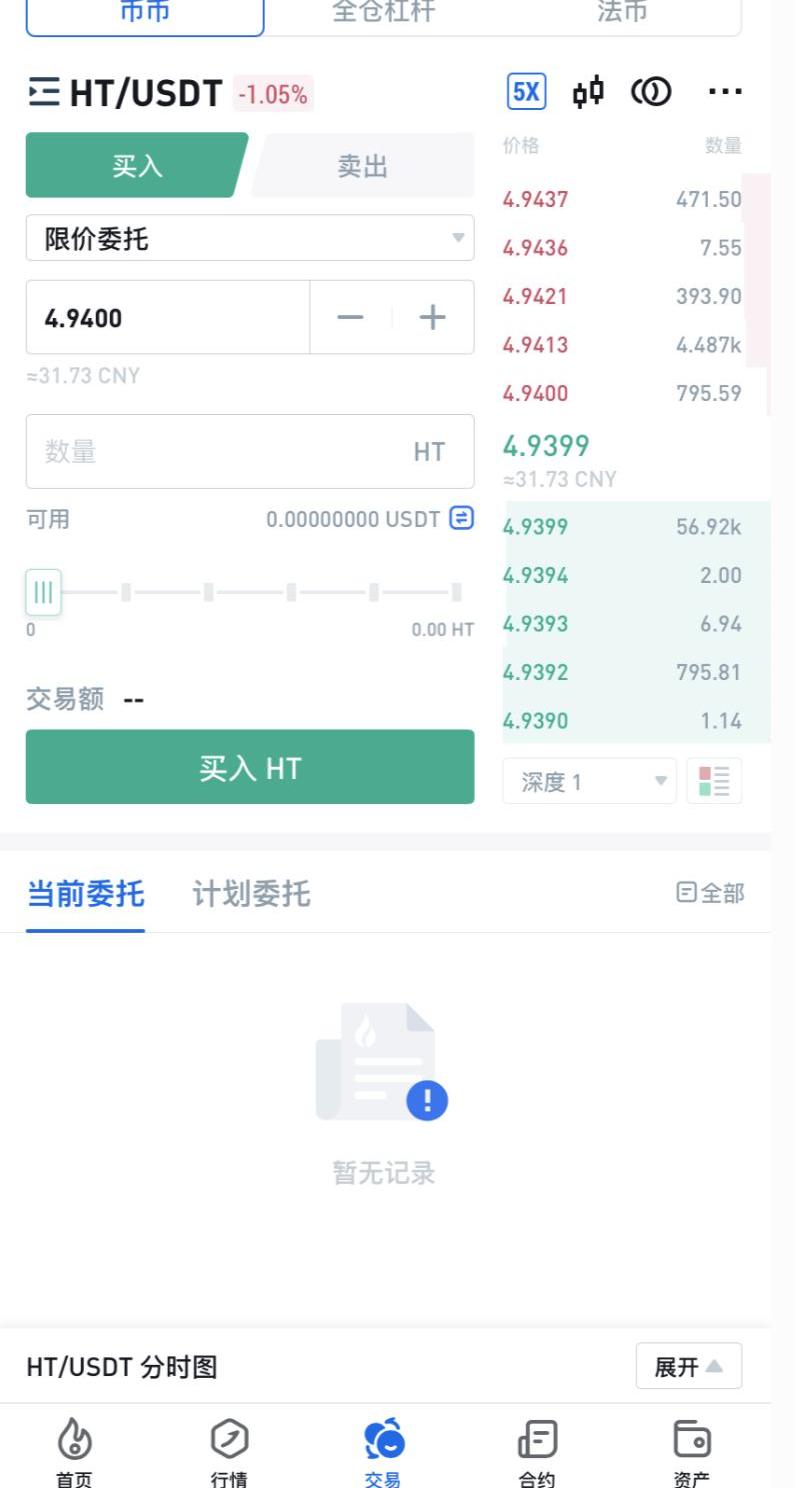Screen dimensions: 794x1488
Task: Switch to the 法币 tab
Action: tap(621, 12)
